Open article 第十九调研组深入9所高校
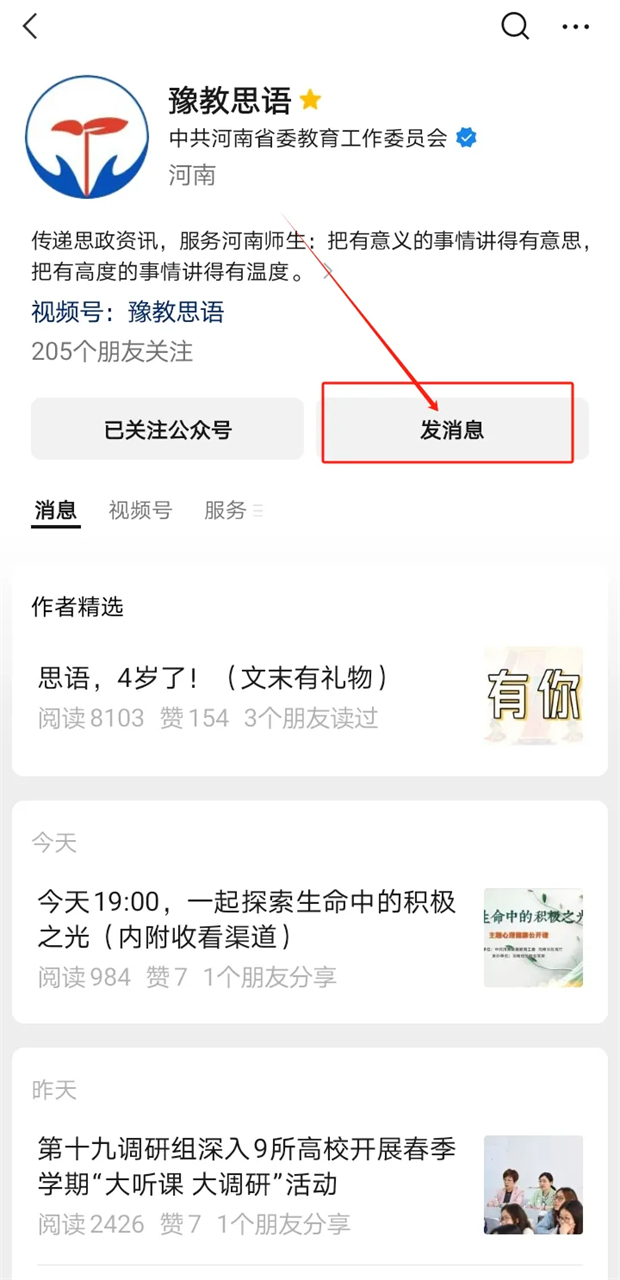620x1280 pixels. [310, 1184]
